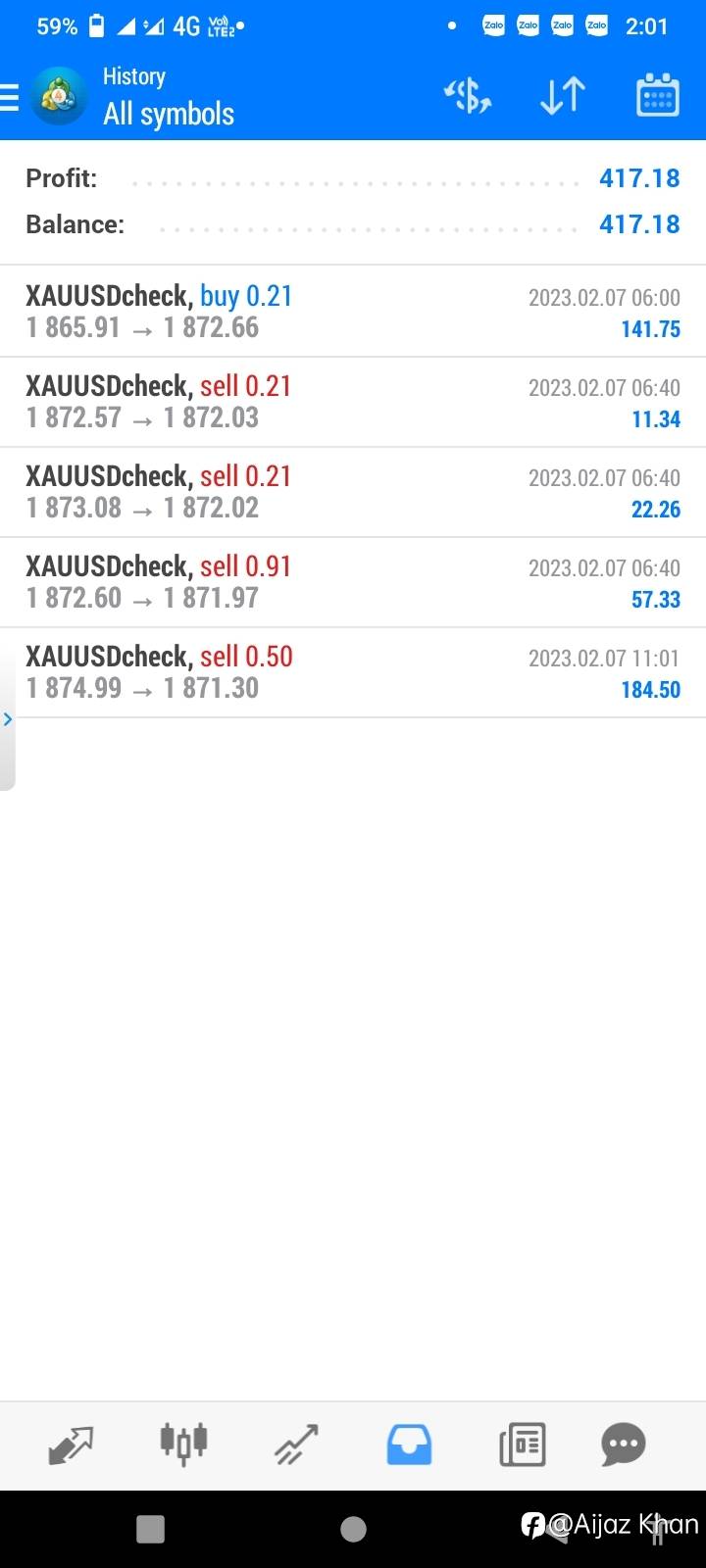Open the symbol filter dollar icon
This screenshot has width=706, height=1568.
point(468,96)
